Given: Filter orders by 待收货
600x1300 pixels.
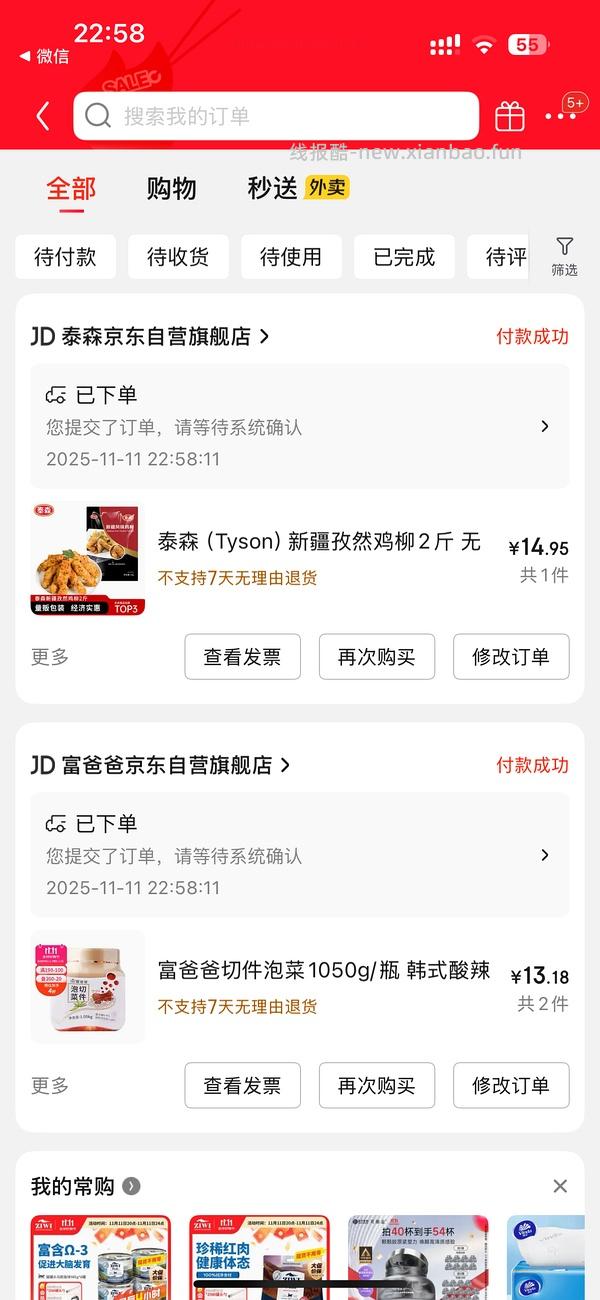Looking at the screenshot, I should tap(178, 257).
